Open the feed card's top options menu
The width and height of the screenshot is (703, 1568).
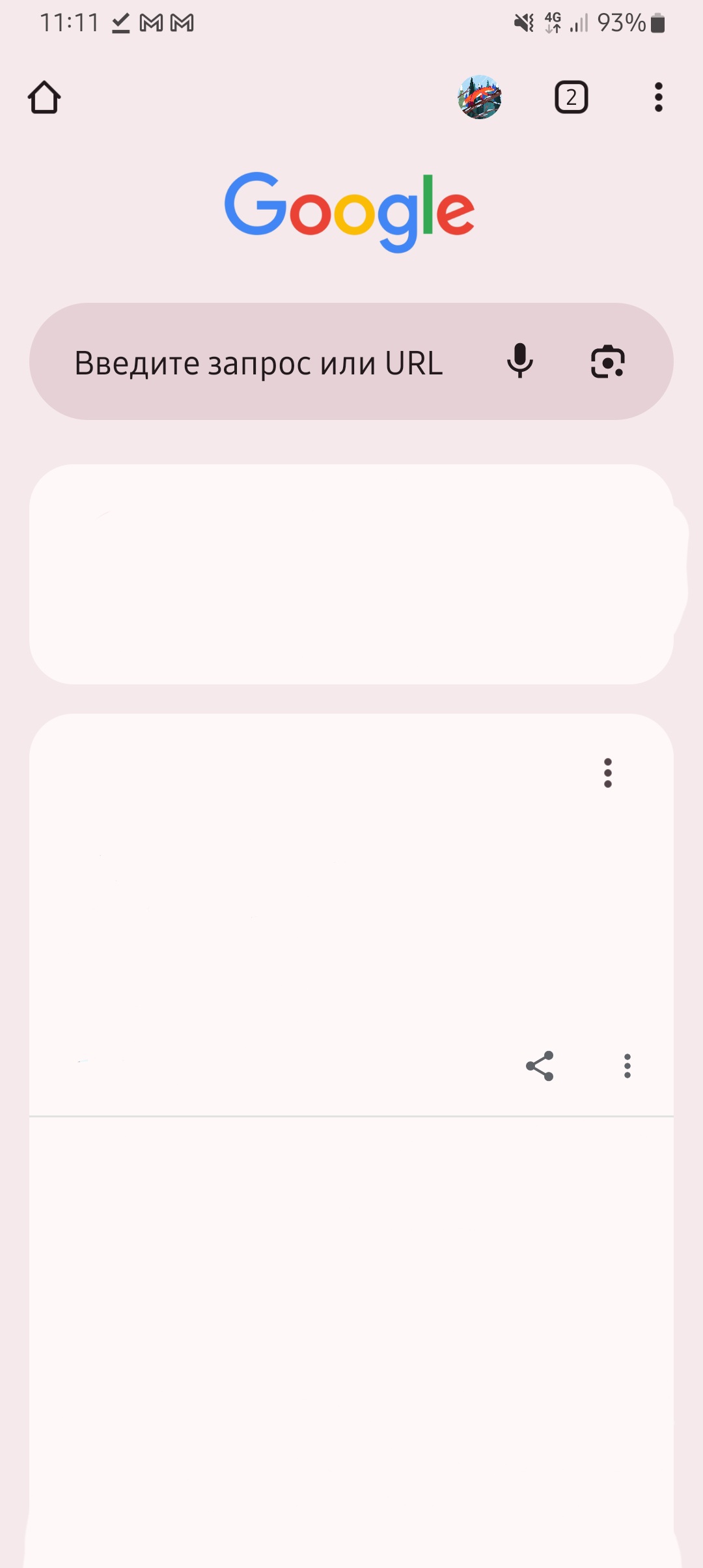(607, 773)
